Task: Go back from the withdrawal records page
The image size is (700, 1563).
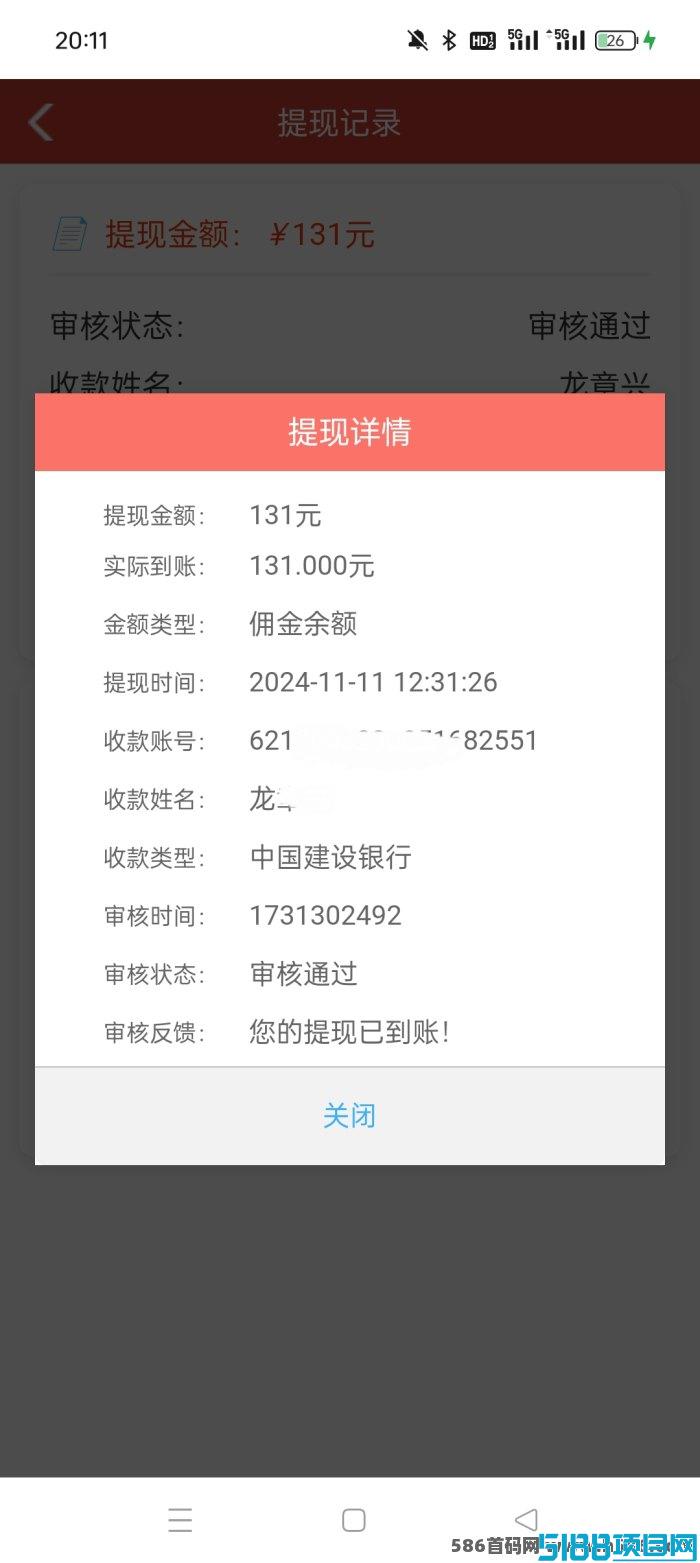Action: (40, 122)
